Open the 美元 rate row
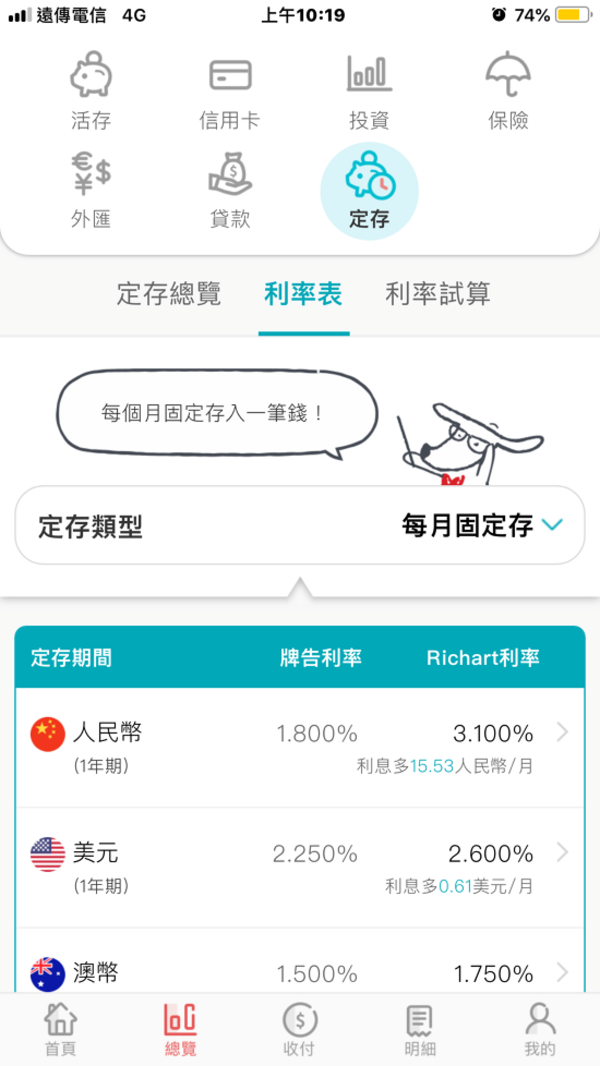 click(x=300, y=867)
